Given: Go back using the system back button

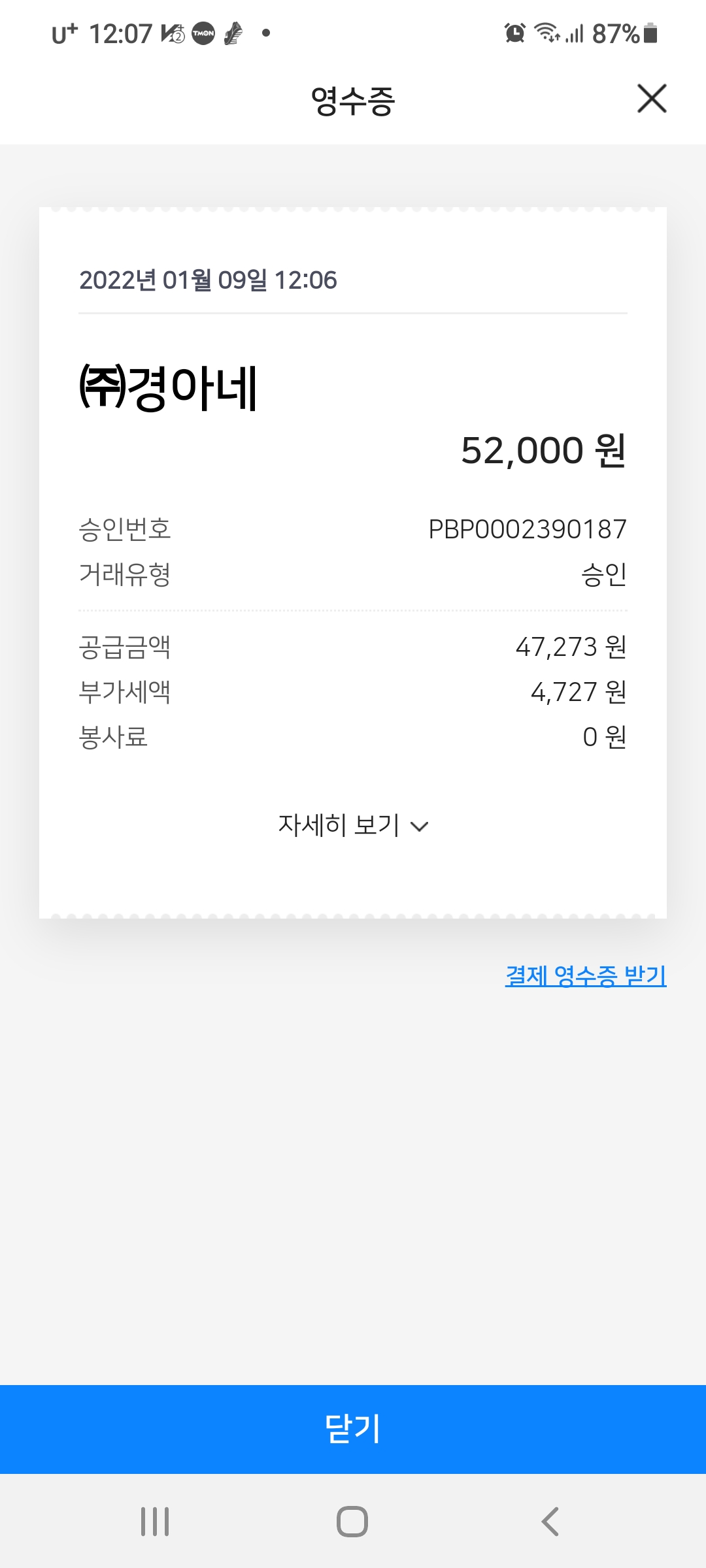Looking at the screenshot, I should (x=550, y=1522).
